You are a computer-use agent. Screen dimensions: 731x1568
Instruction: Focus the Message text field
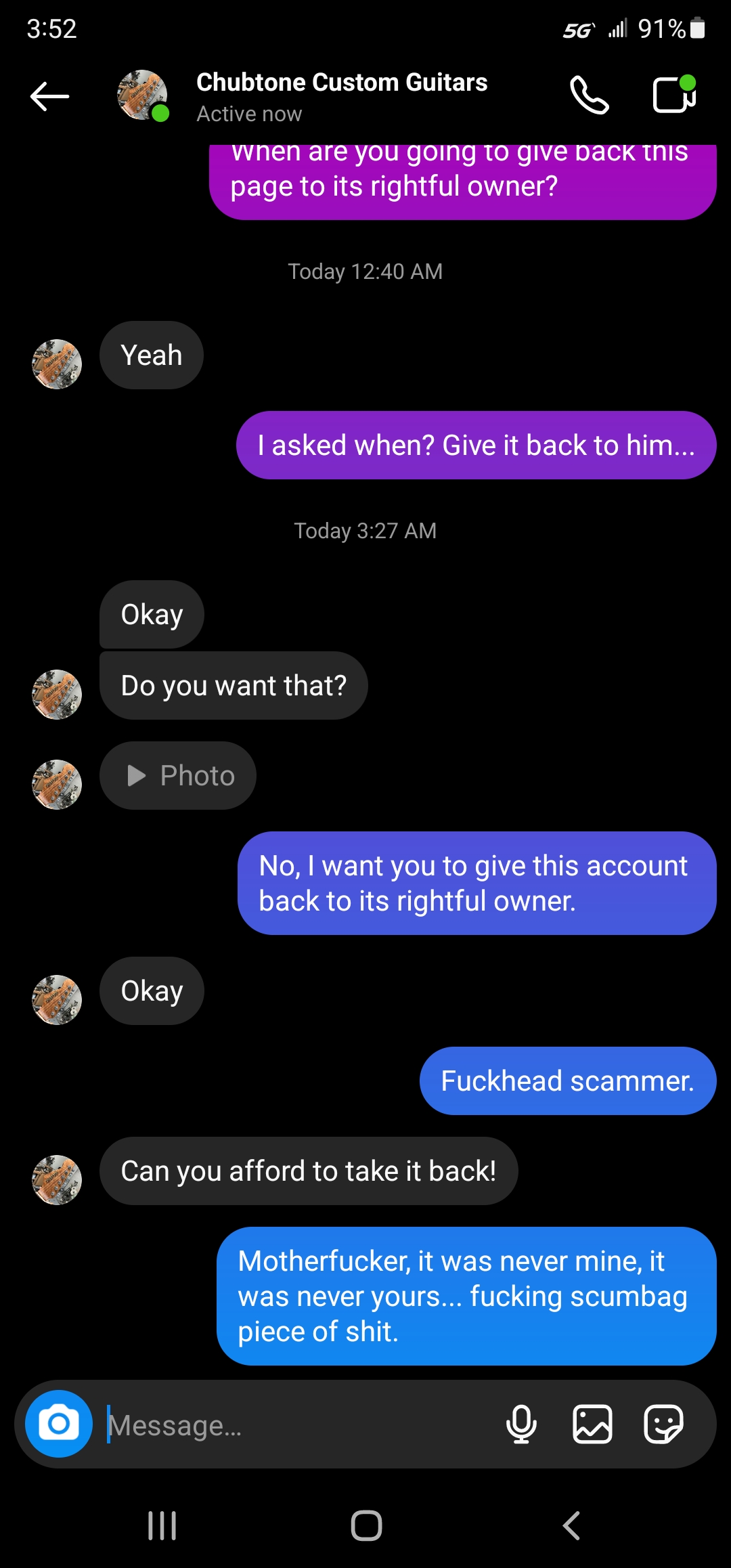click(x=298, y=1425)
